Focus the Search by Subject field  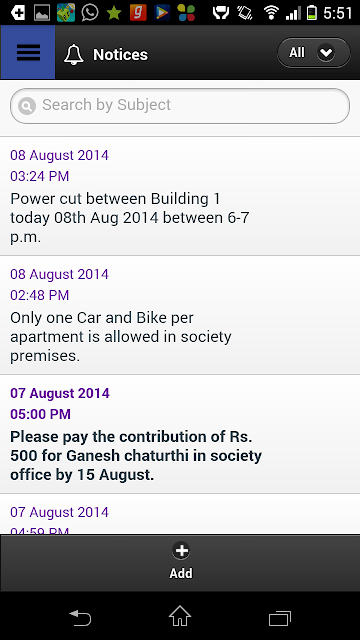click(x=180, y=106)
